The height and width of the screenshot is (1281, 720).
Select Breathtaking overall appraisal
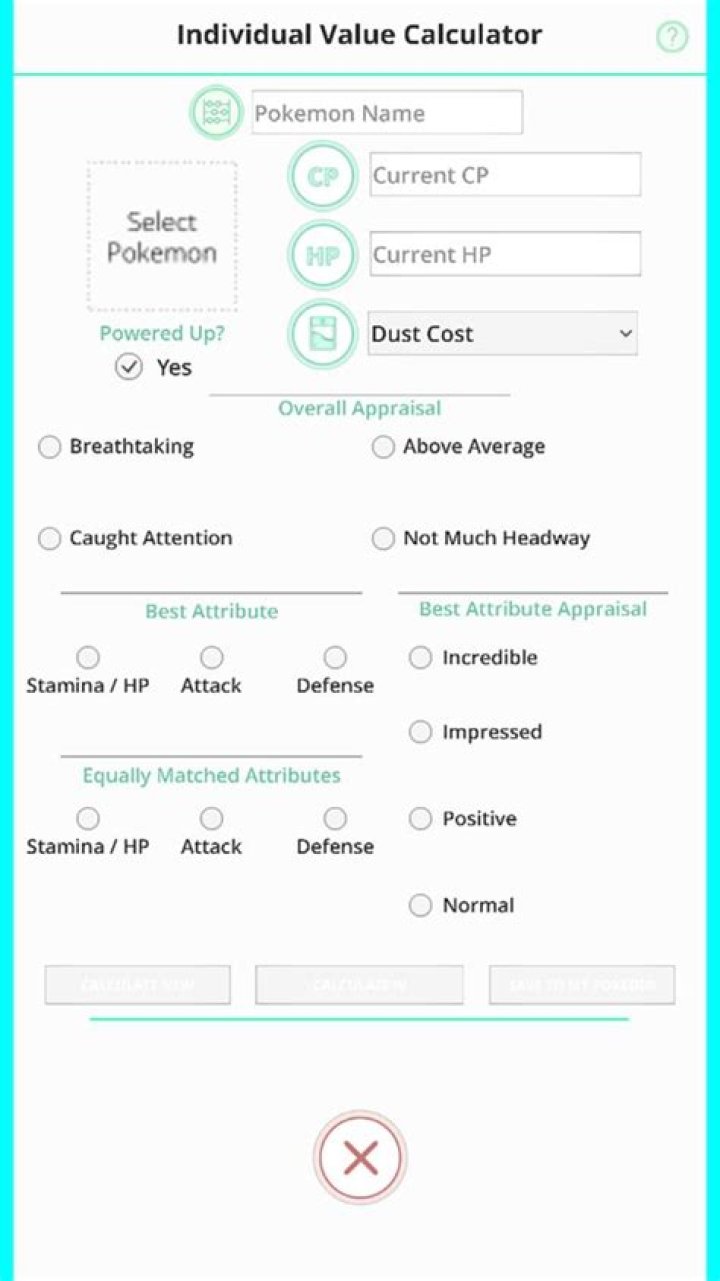click(49, 447)
